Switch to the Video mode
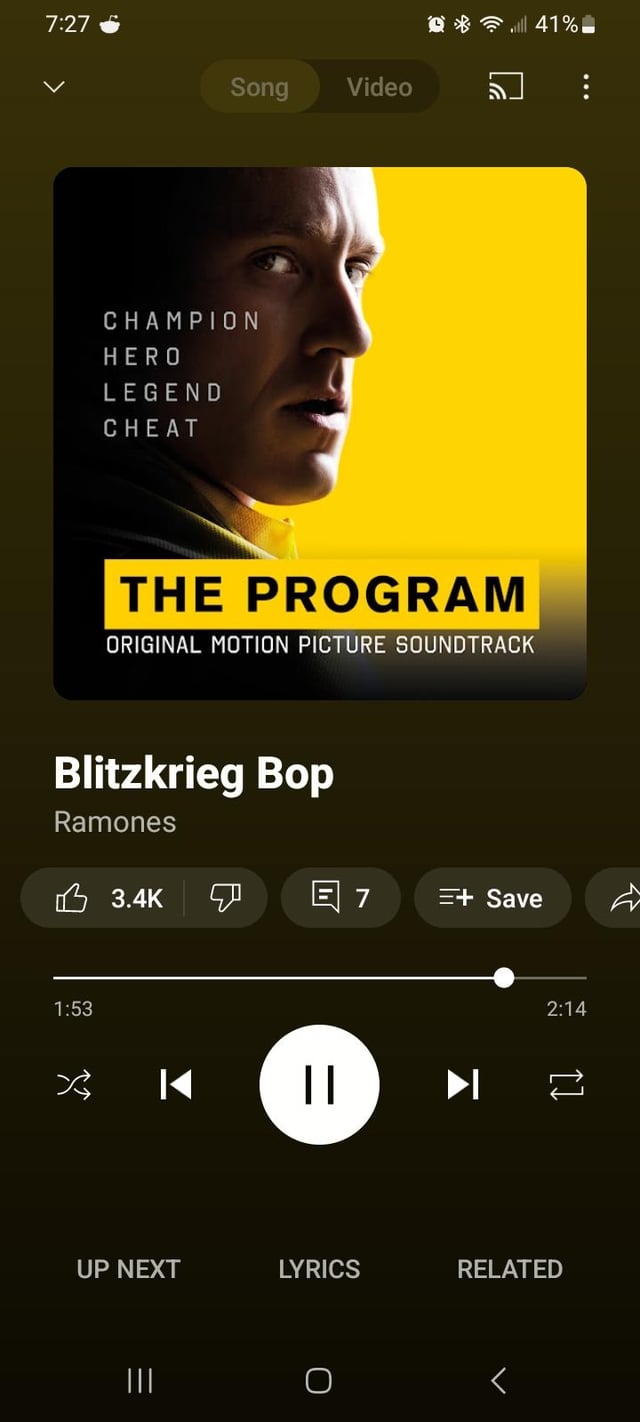This screenshot has height=1422, width=640. [x=379, y=87]
